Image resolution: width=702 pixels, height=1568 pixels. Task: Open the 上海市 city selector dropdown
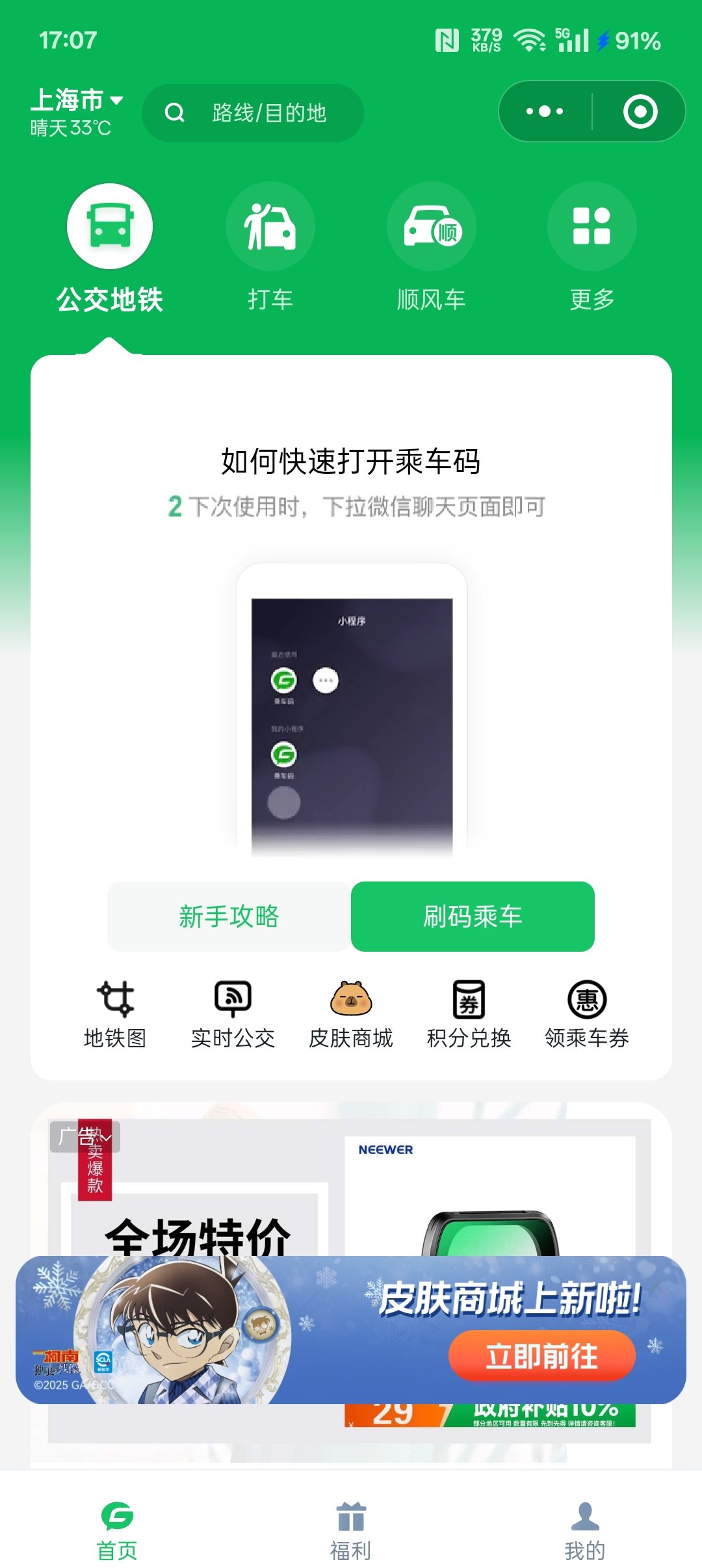(77, 101)
